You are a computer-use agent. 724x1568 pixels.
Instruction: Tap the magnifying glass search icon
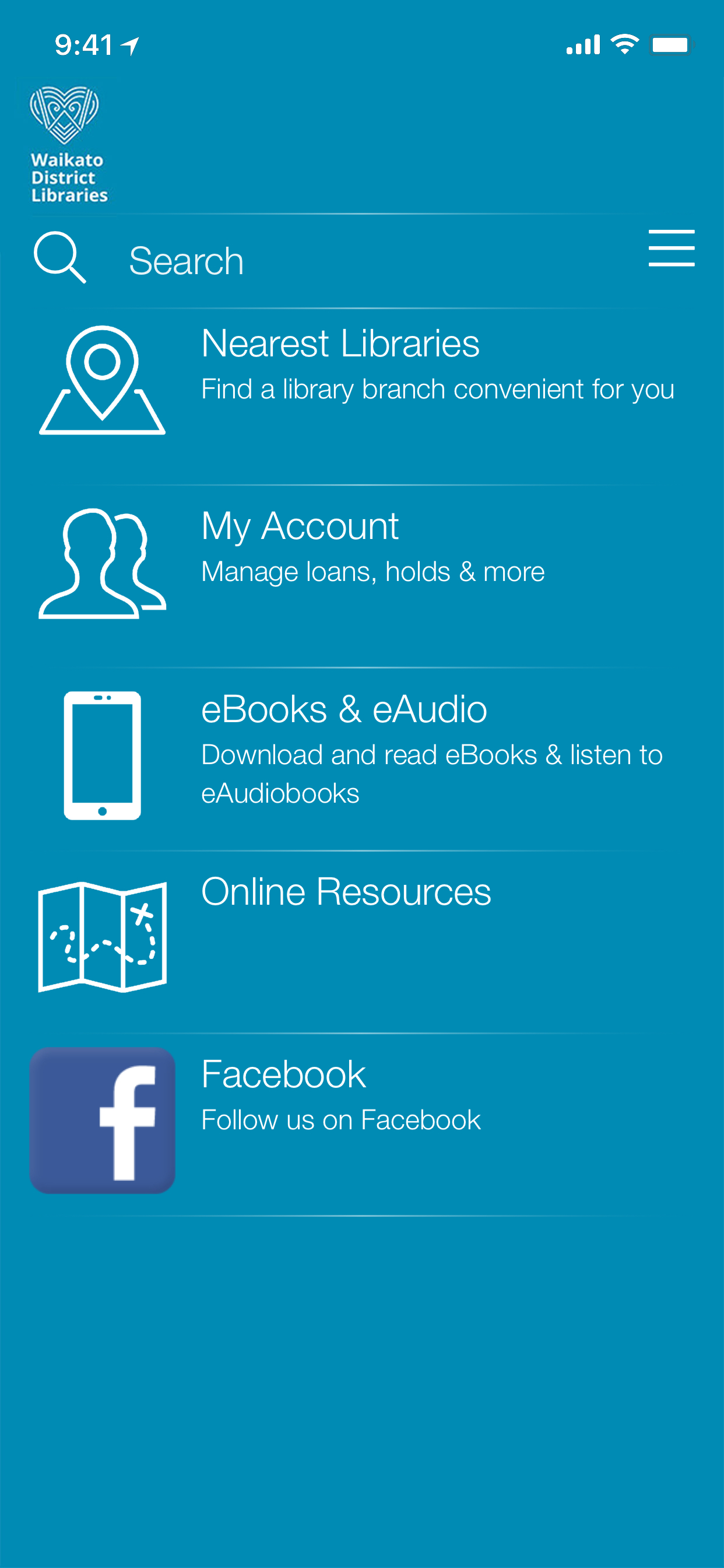pyautogui.click(x=59, y=257)
